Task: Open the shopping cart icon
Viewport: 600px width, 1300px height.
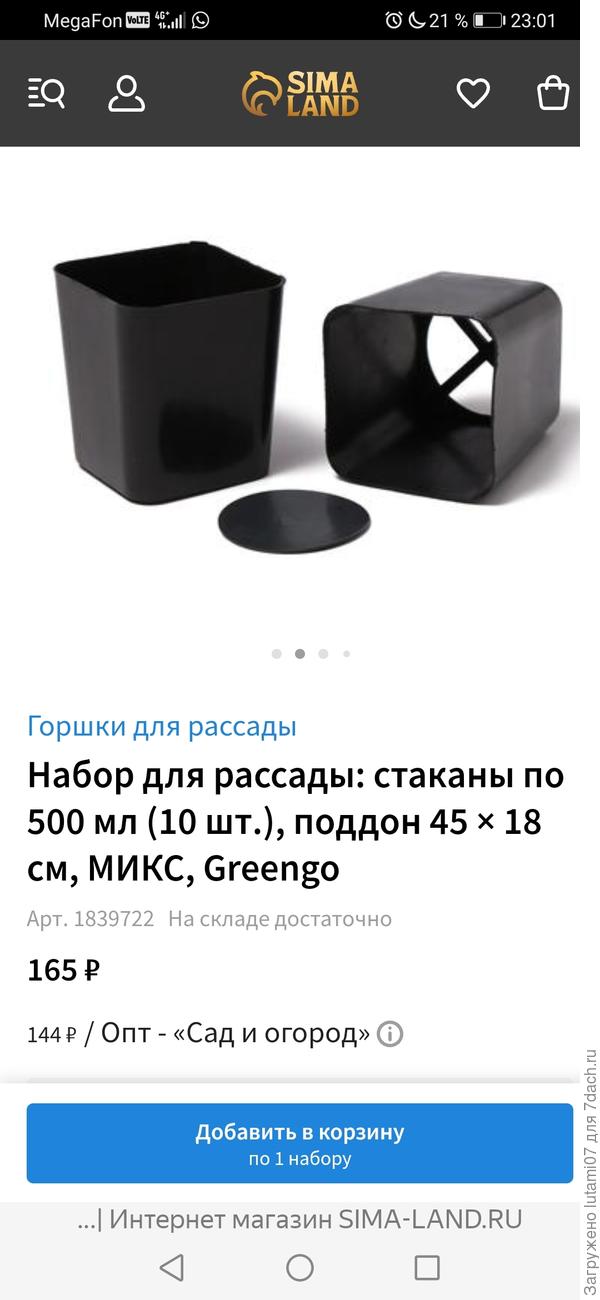Action: click(x=553, y=93)
